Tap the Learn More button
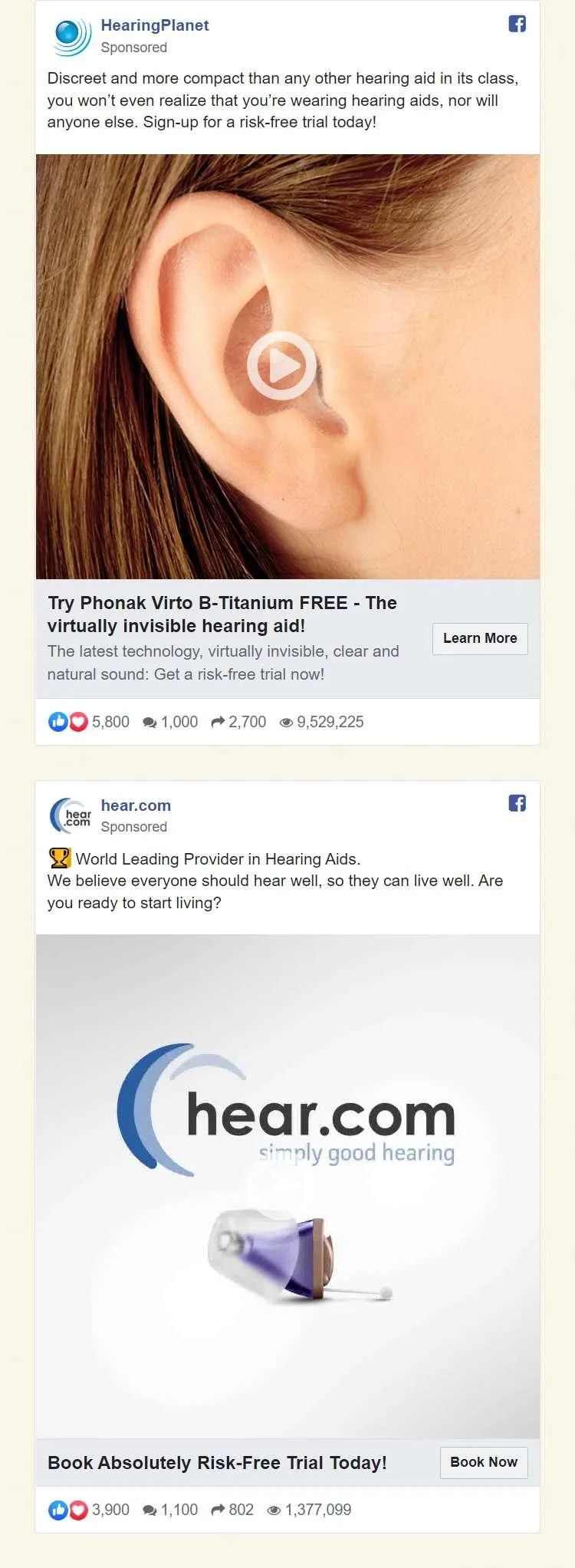The image size is (575, 1568). 480,638
